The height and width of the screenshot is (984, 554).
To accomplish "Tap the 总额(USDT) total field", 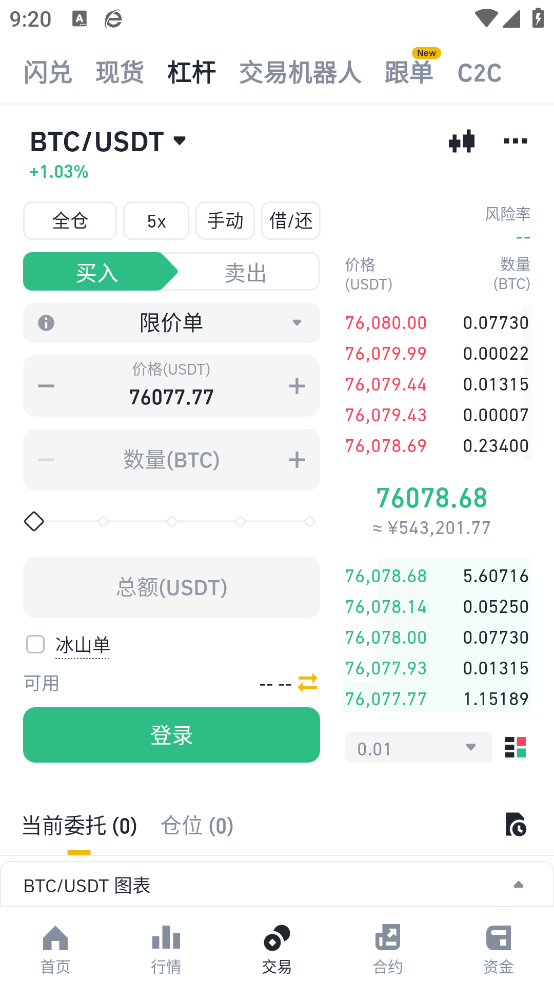I will click(171, 587).
